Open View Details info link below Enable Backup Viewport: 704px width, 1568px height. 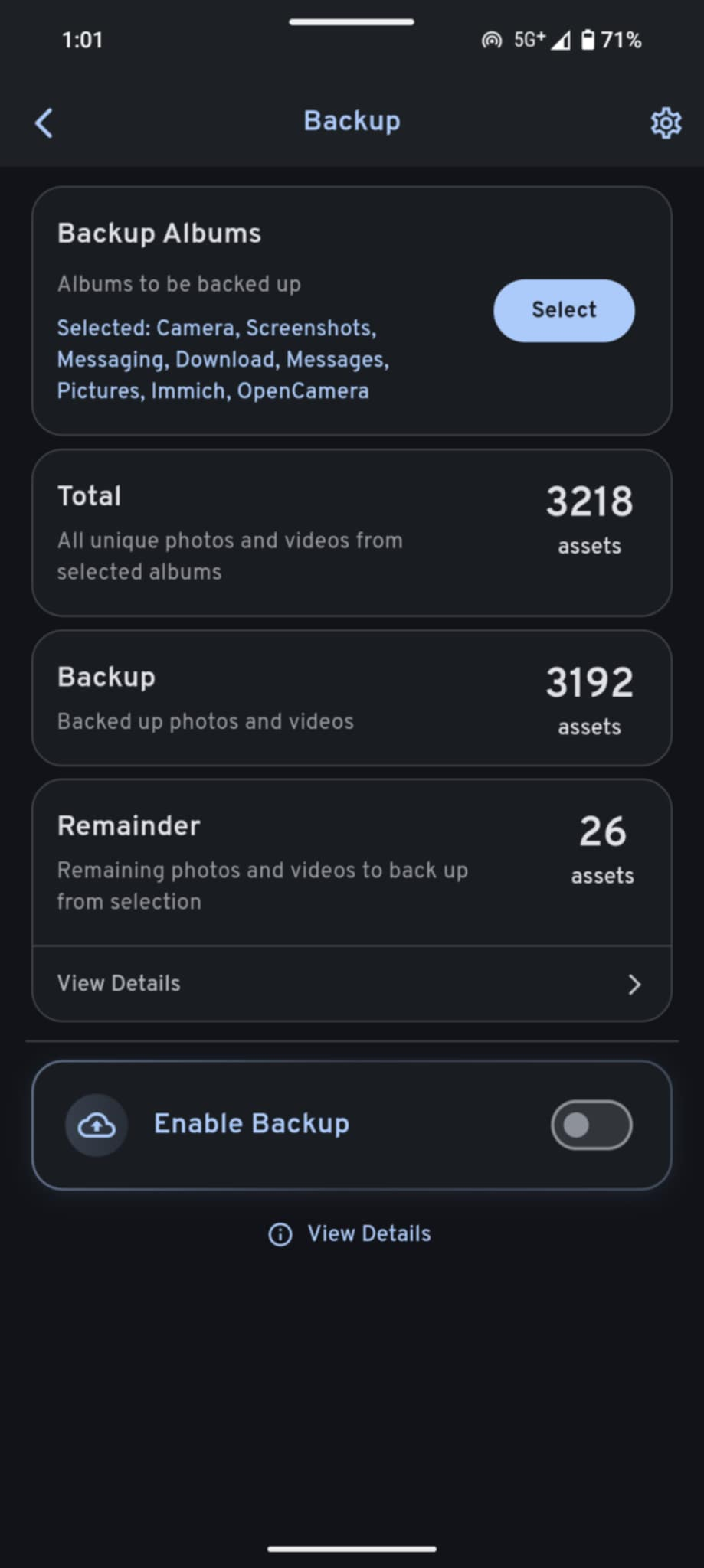(x=351, y=1234)
